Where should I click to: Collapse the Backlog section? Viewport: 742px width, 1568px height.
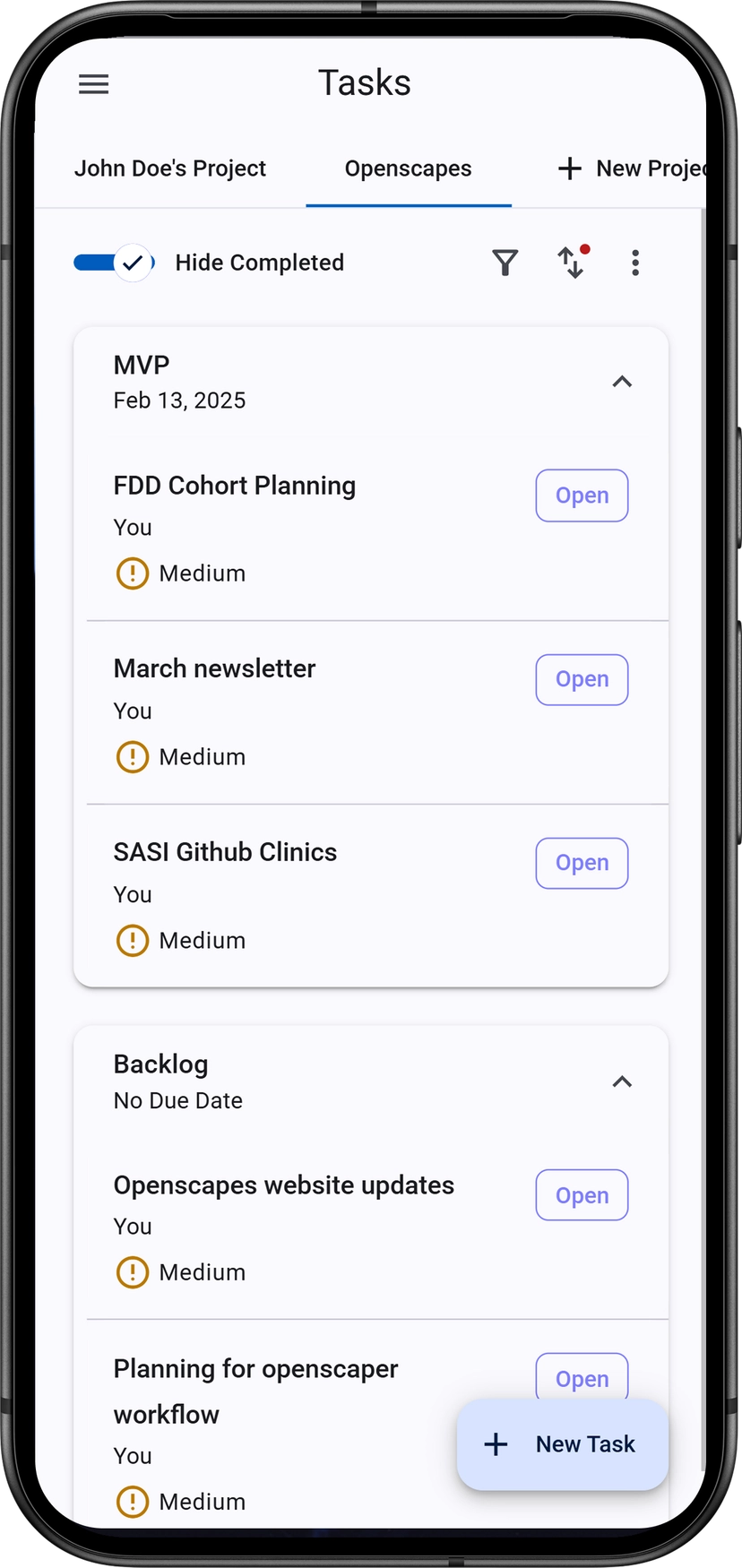click(622, 1081)
